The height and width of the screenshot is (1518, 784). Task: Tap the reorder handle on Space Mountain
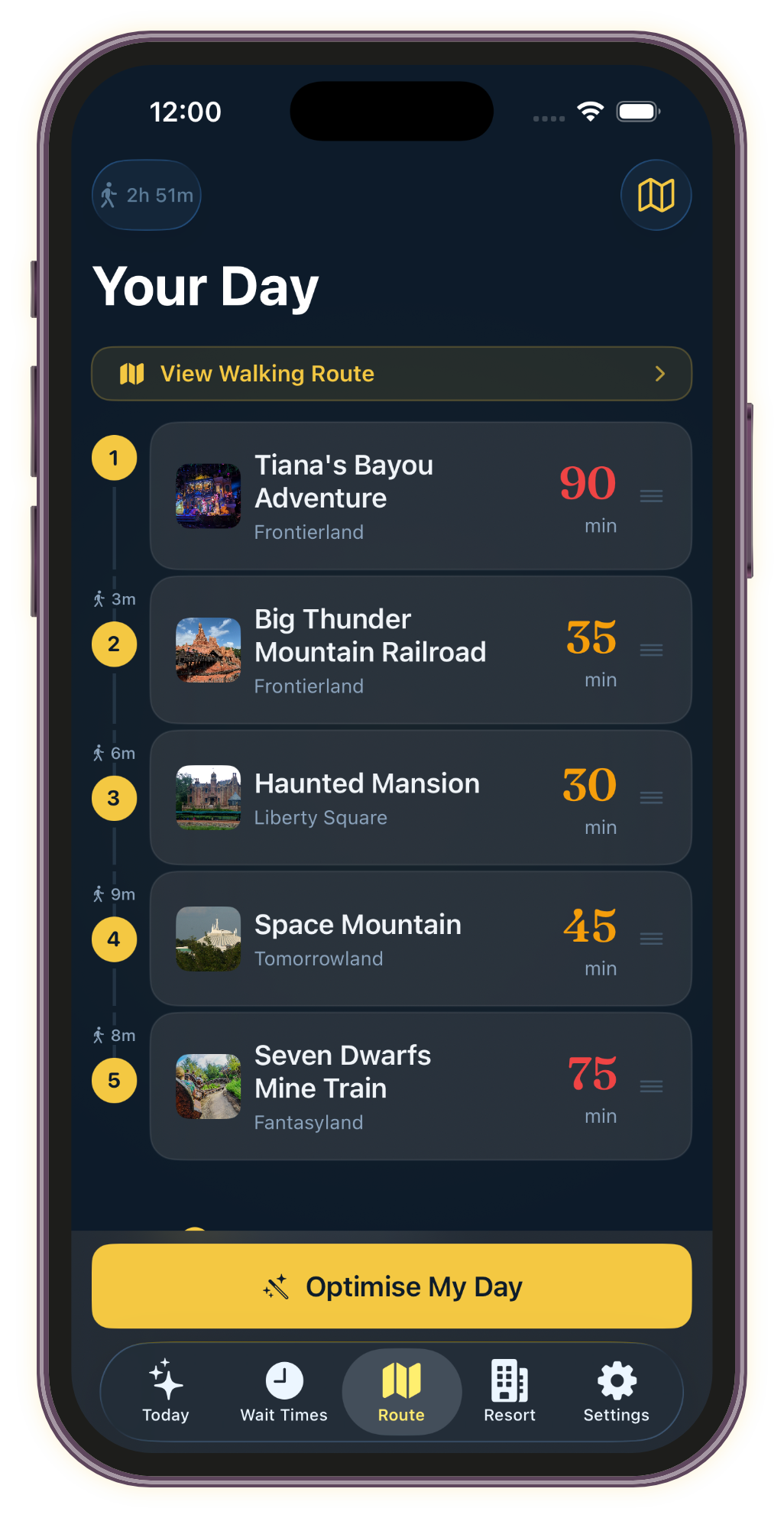point(651,939)
